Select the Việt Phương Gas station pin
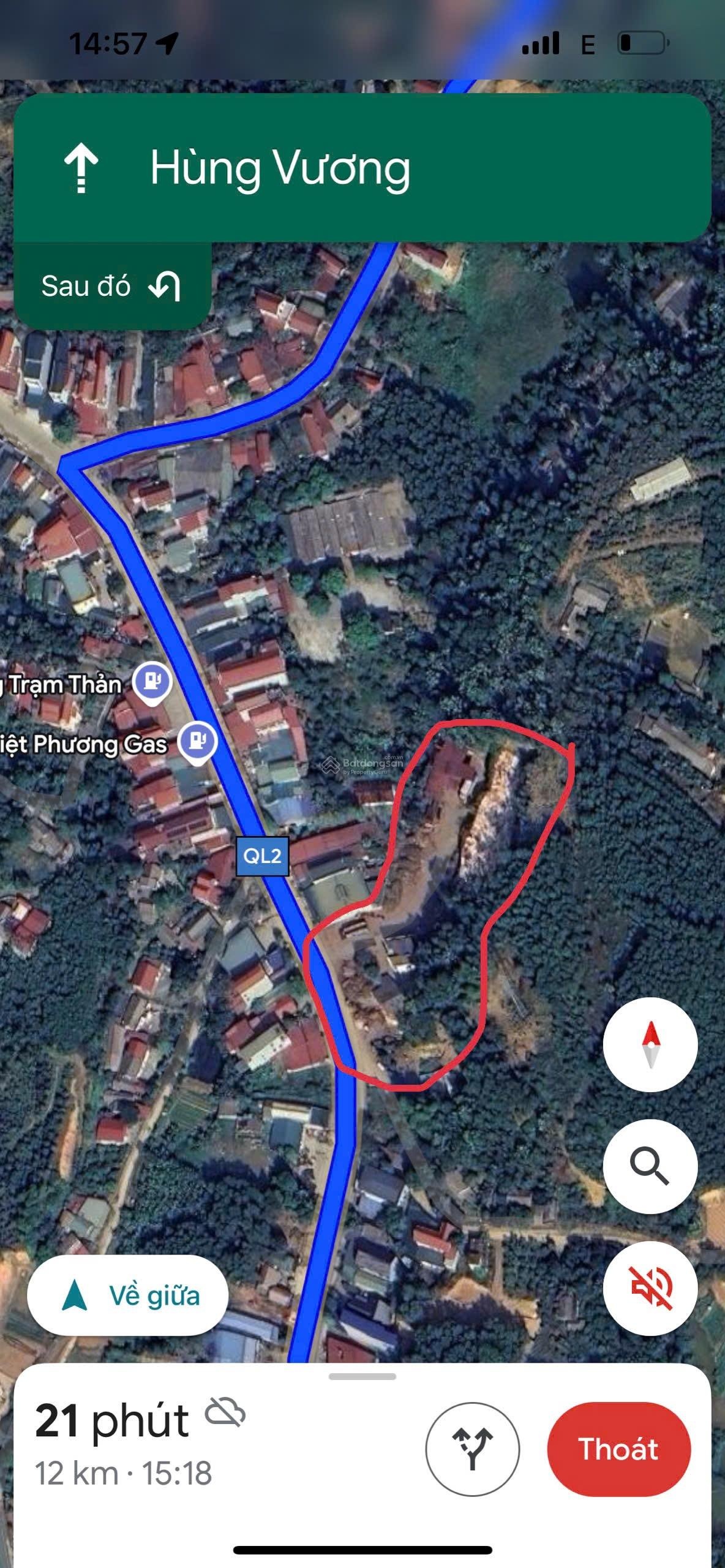 tap(197, 742)
